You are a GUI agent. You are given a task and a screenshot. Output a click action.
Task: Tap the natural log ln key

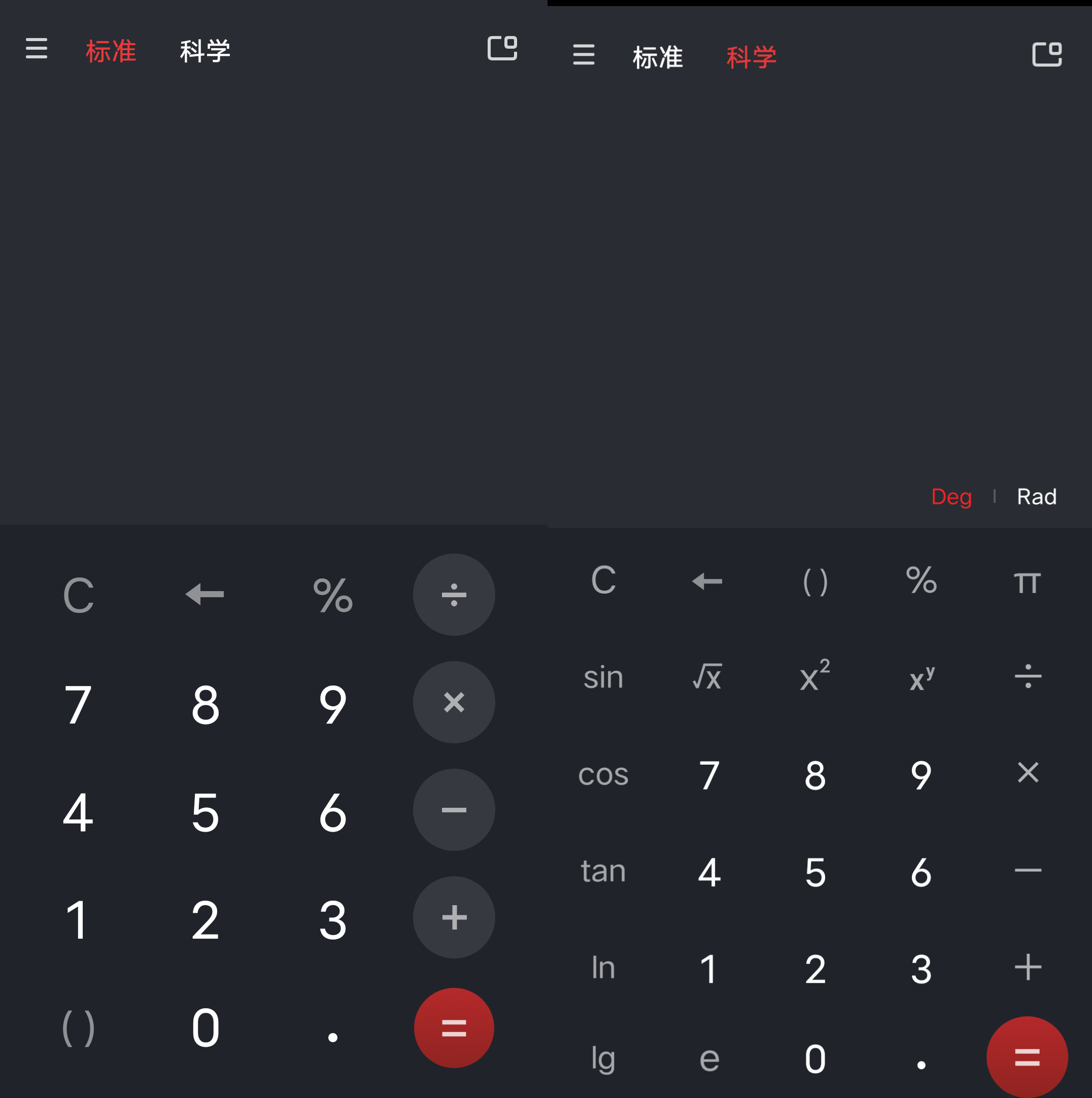[x=603, y=967]
